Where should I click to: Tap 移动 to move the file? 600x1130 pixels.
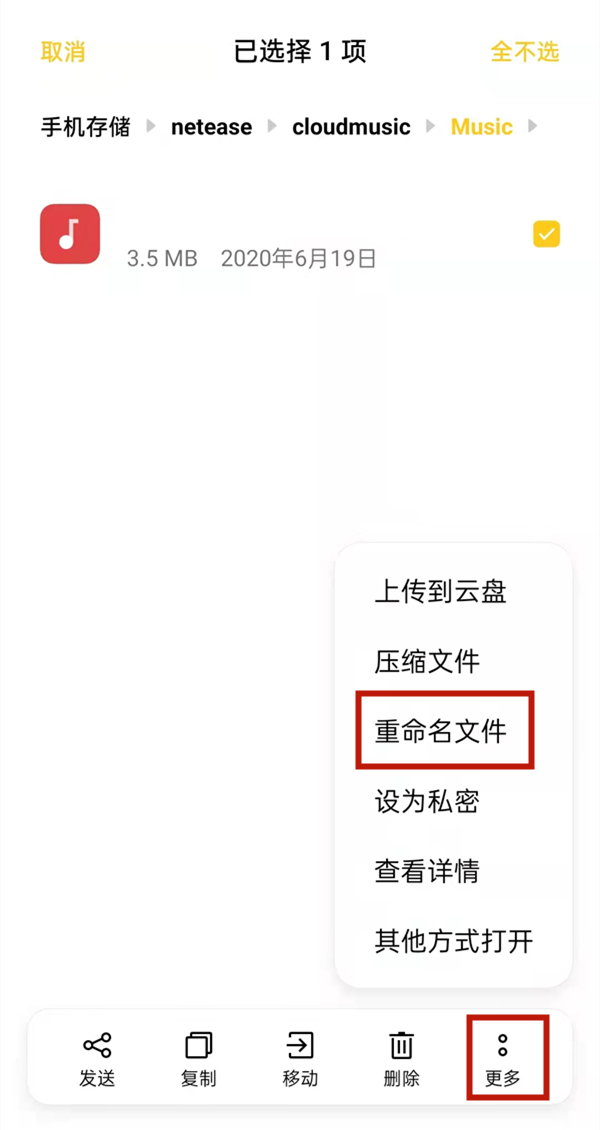300,1060
